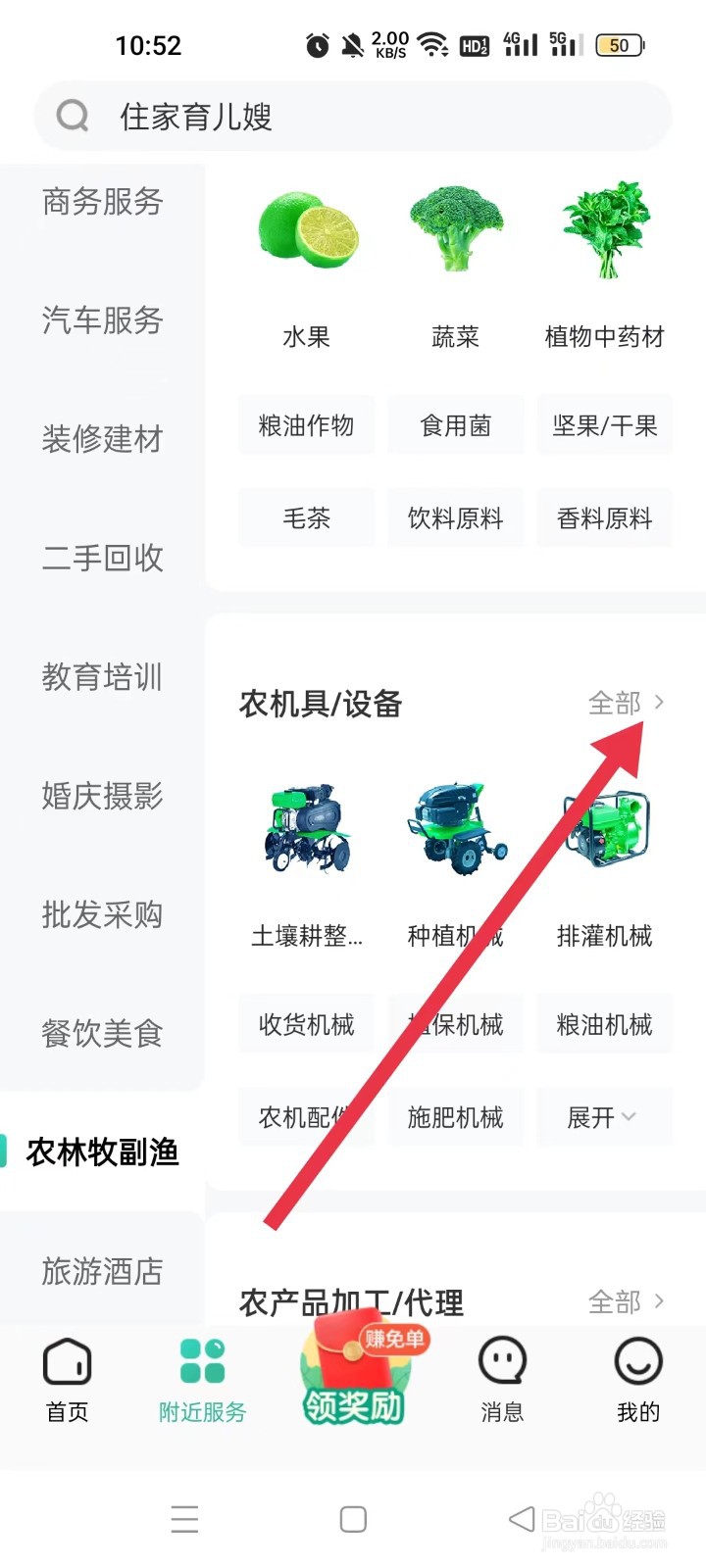Select the 种植机械 planting machinery icon
The image size is (706, 1568).
pyautogui.click(x=455, y=833)
